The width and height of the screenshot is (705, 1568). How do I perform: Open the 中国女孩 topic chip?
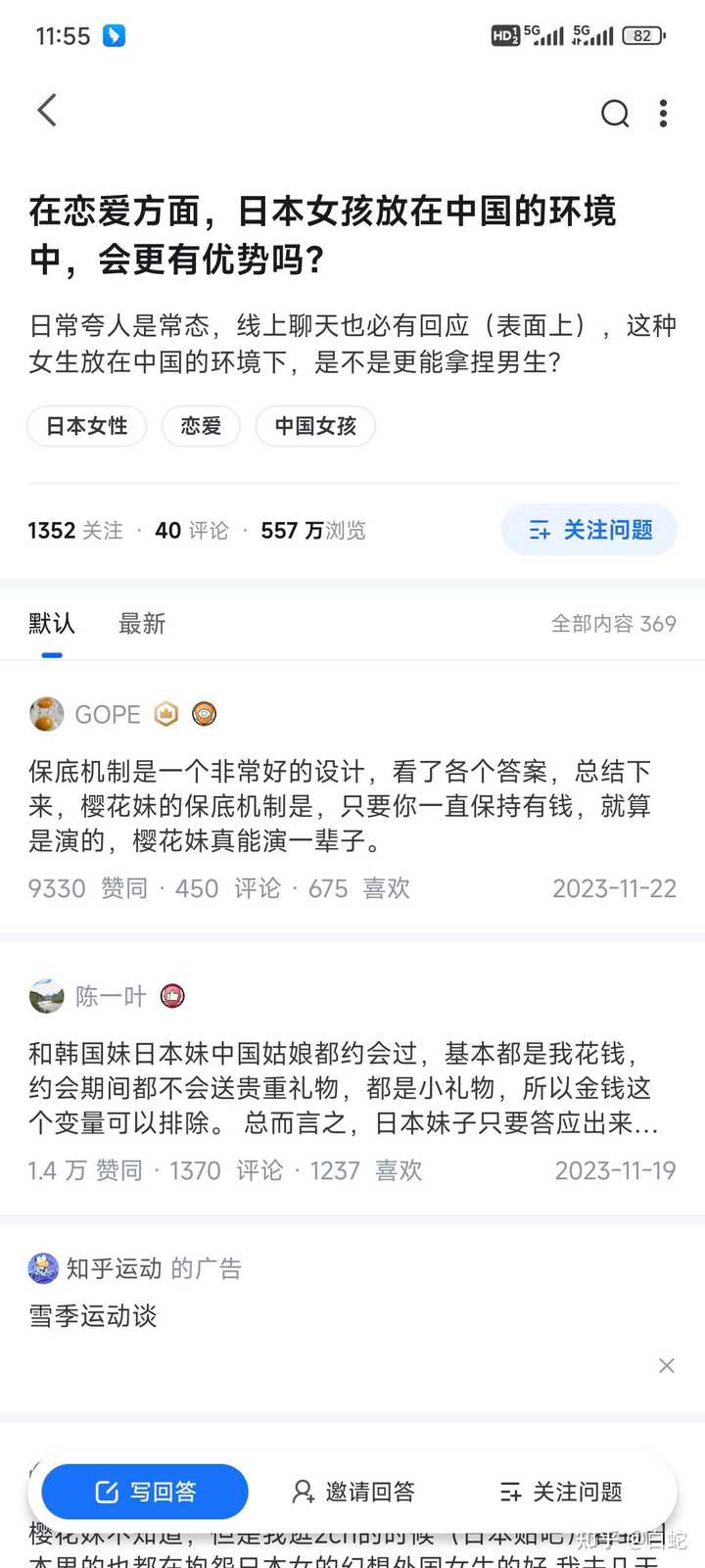click(315, 426)
